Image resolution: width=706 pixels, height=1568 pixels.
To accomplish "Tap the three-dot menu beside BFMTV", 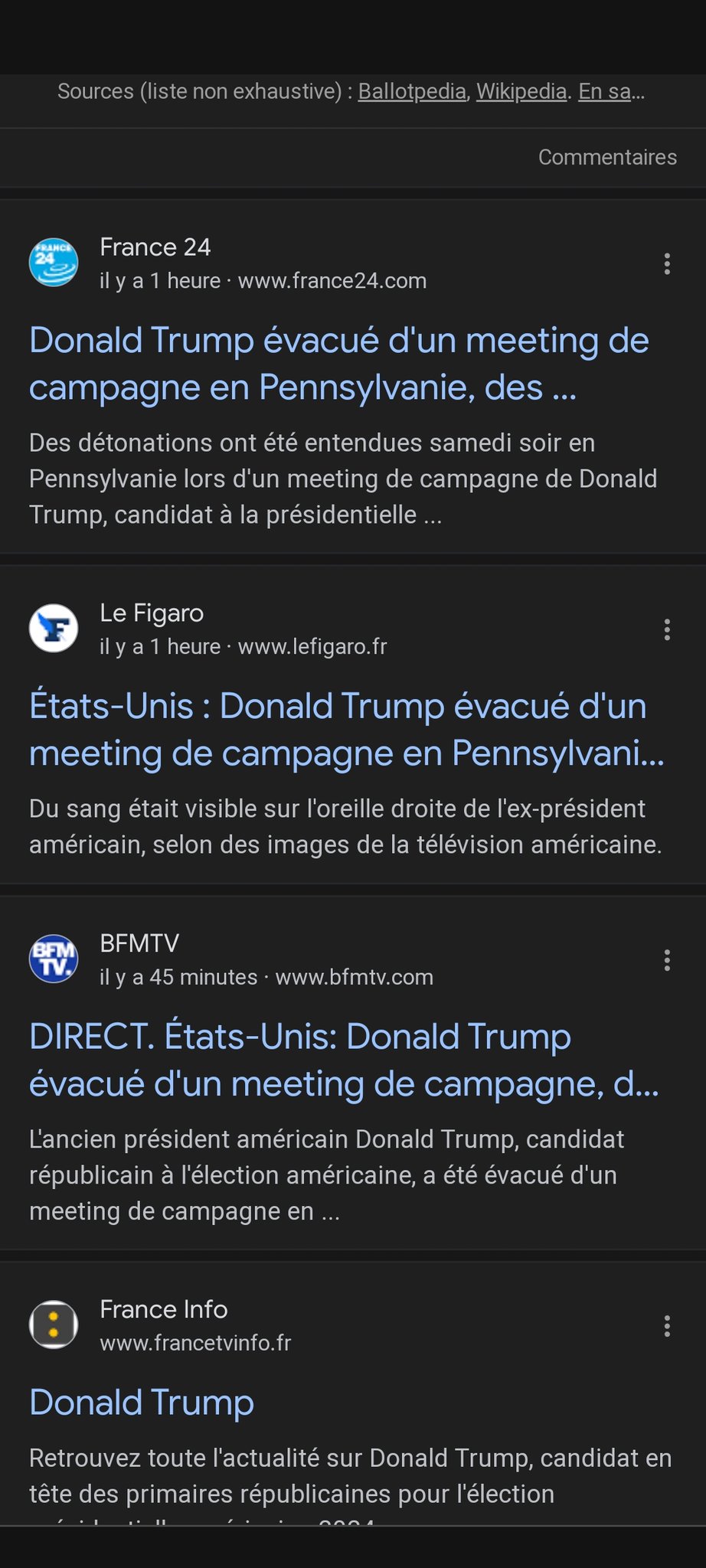I will pyautogui.click(x=667, y=961).
